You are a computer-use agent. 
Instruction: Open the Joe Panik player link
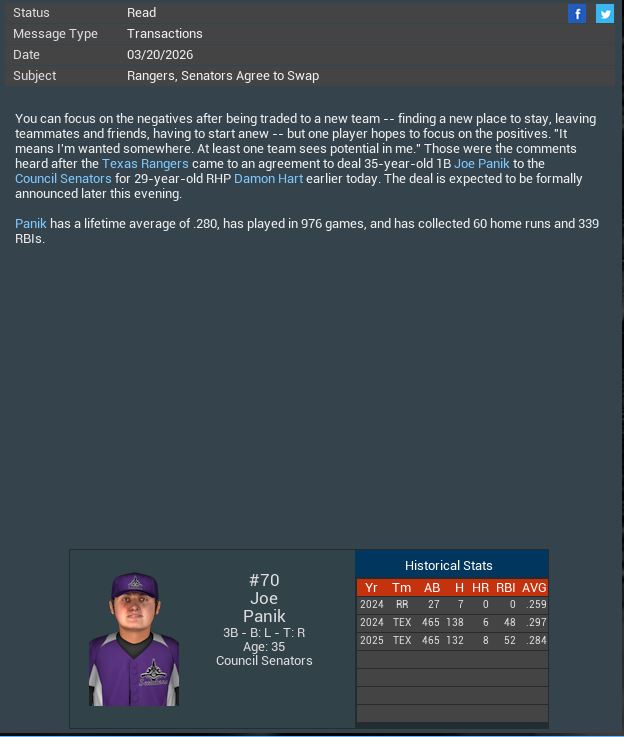click(482, 163)
